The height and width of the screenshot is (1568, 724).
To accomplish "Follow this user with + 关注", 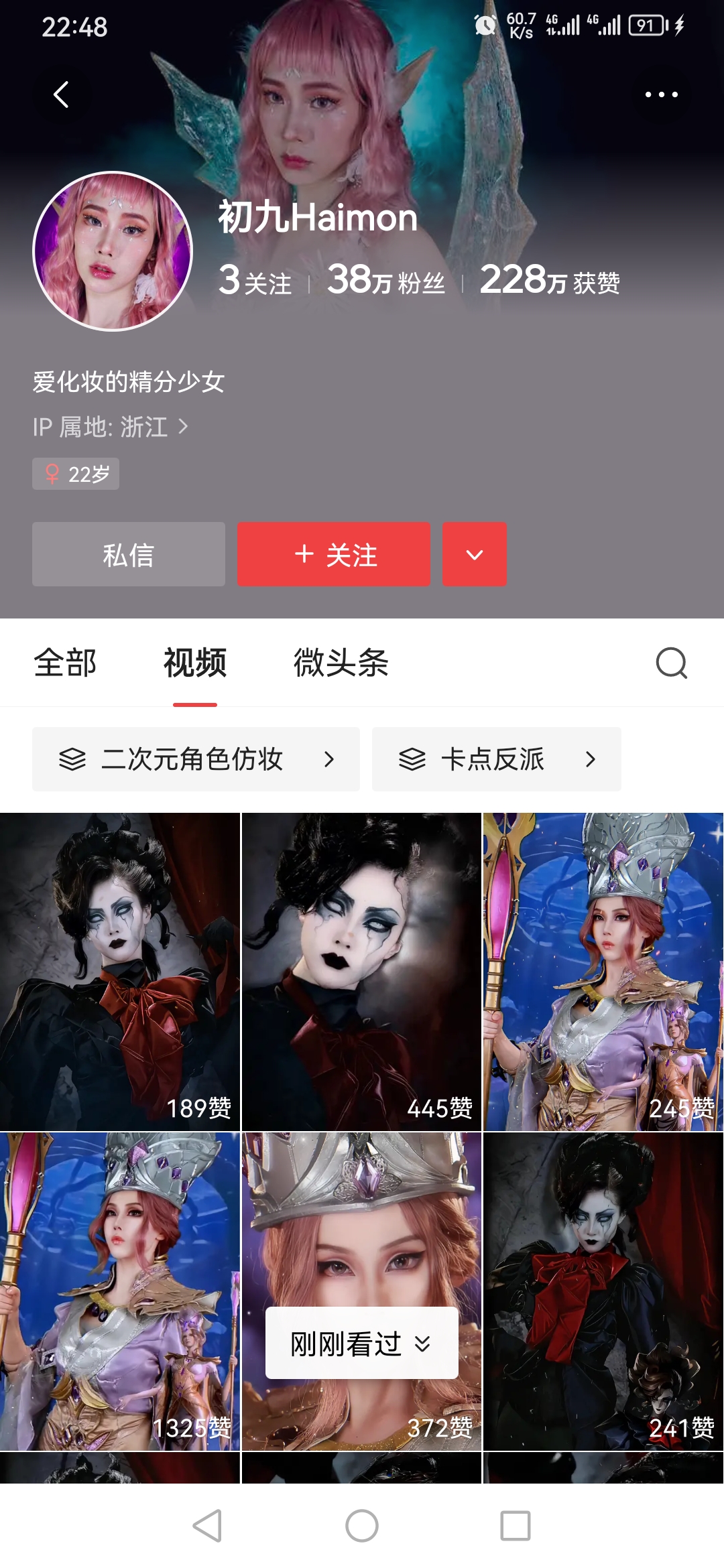I will coord(334,554).
